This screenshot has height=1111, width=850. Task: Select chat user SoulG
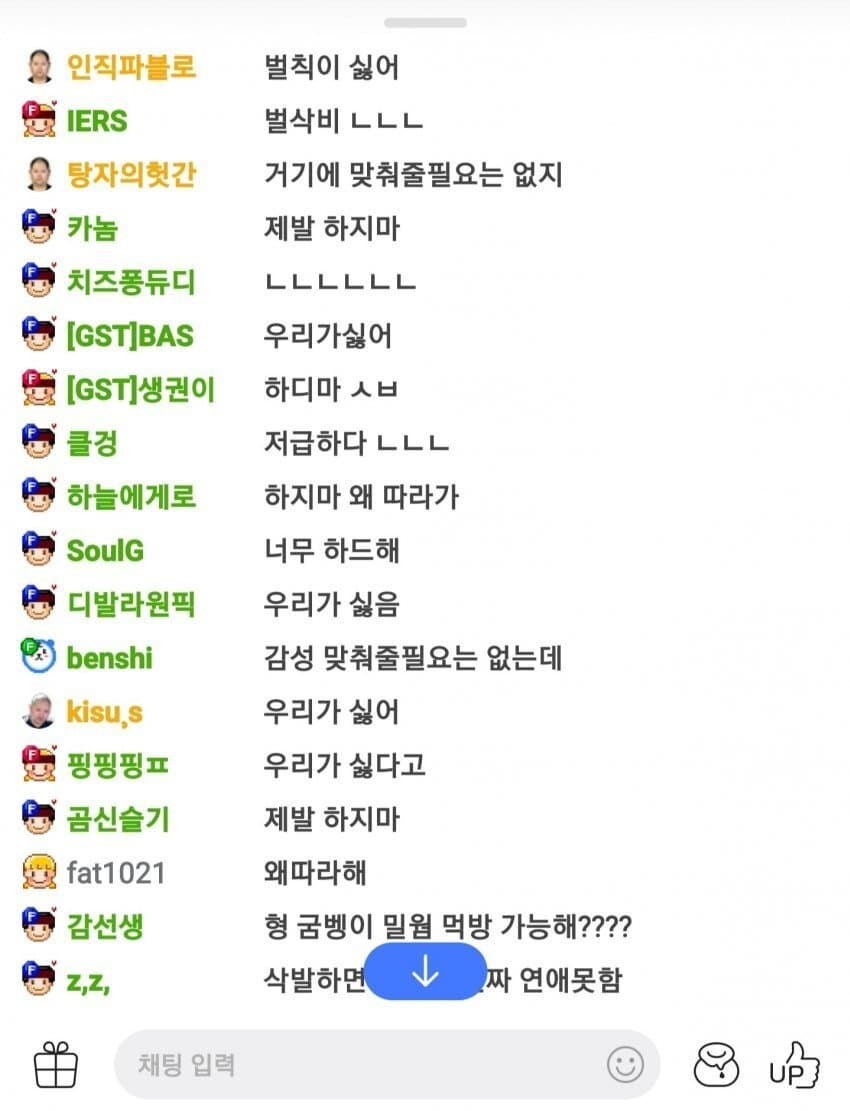point(104,550)
